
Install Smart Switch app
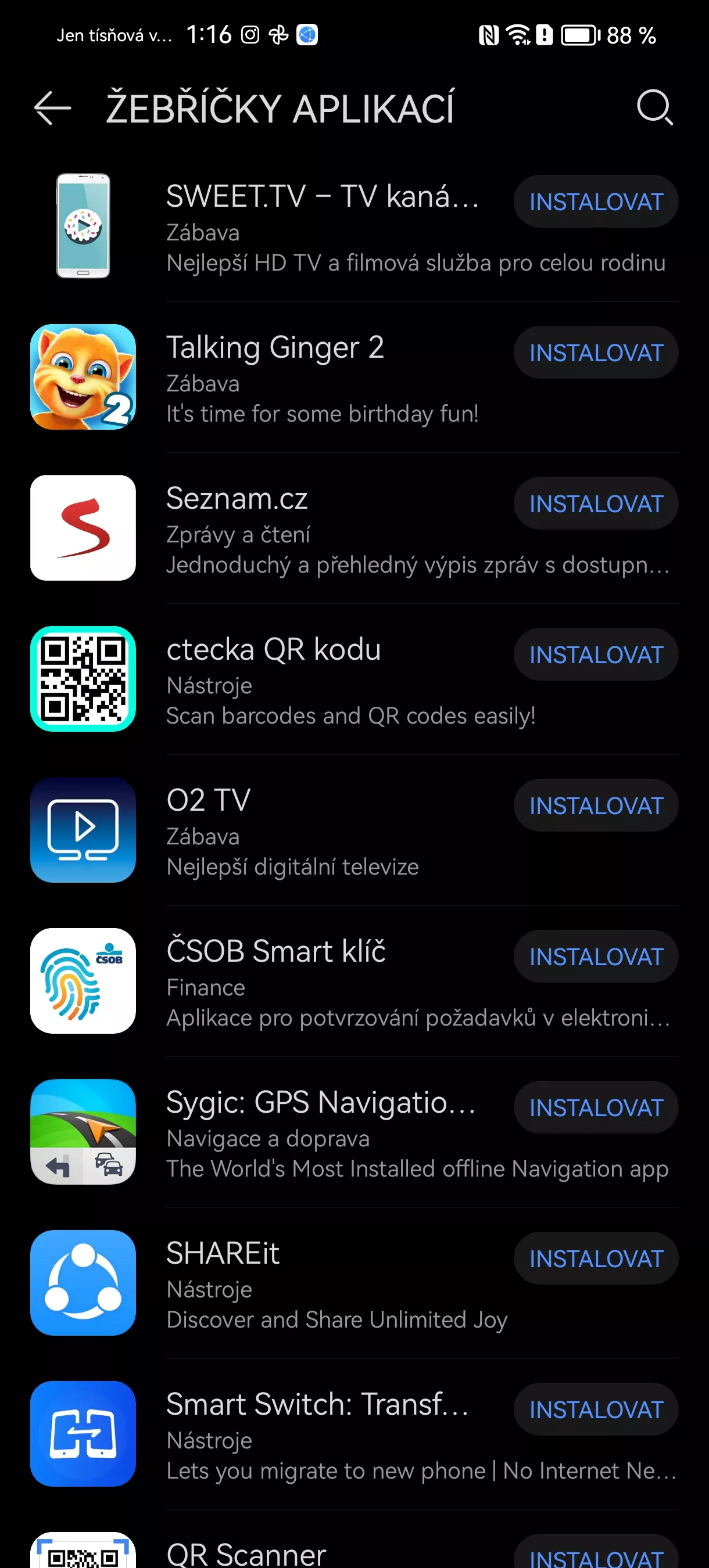click(x=596, y=1409)
